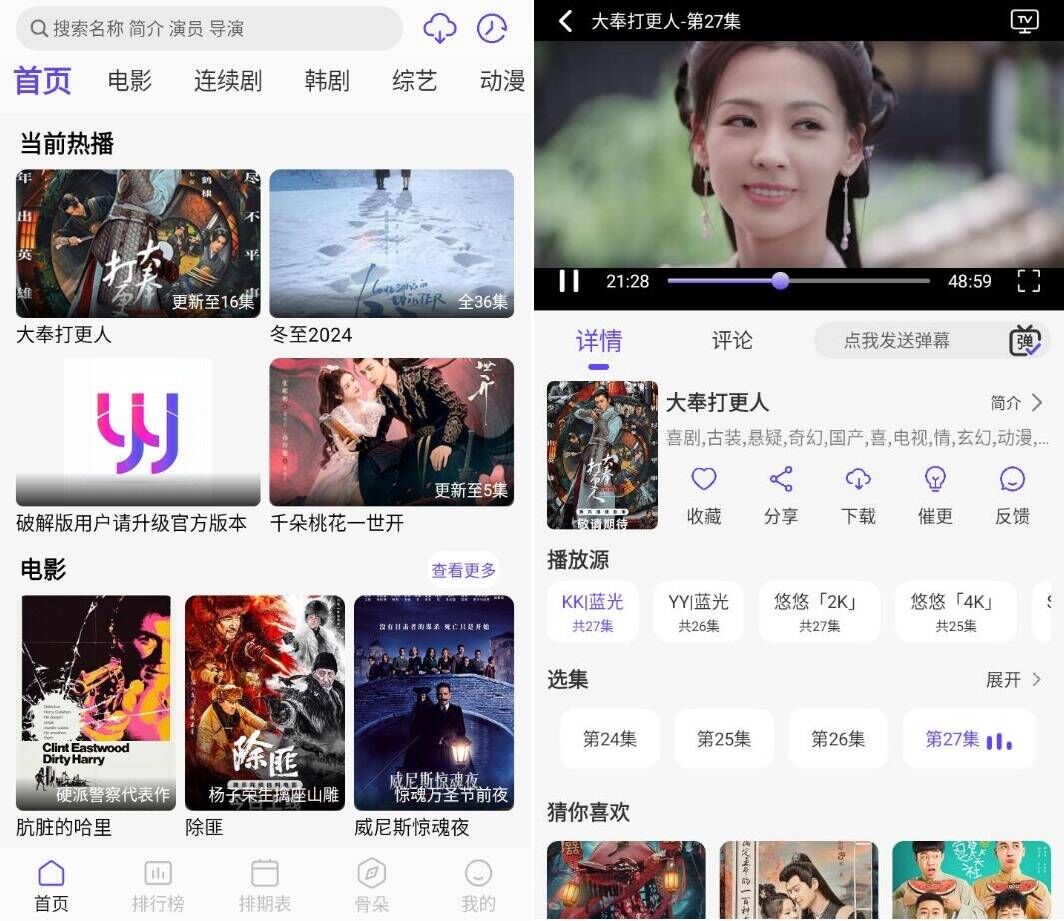Open the 除匪 movie poster
The height and width of the screenshot is (921, 1064).
coord(265,702)
